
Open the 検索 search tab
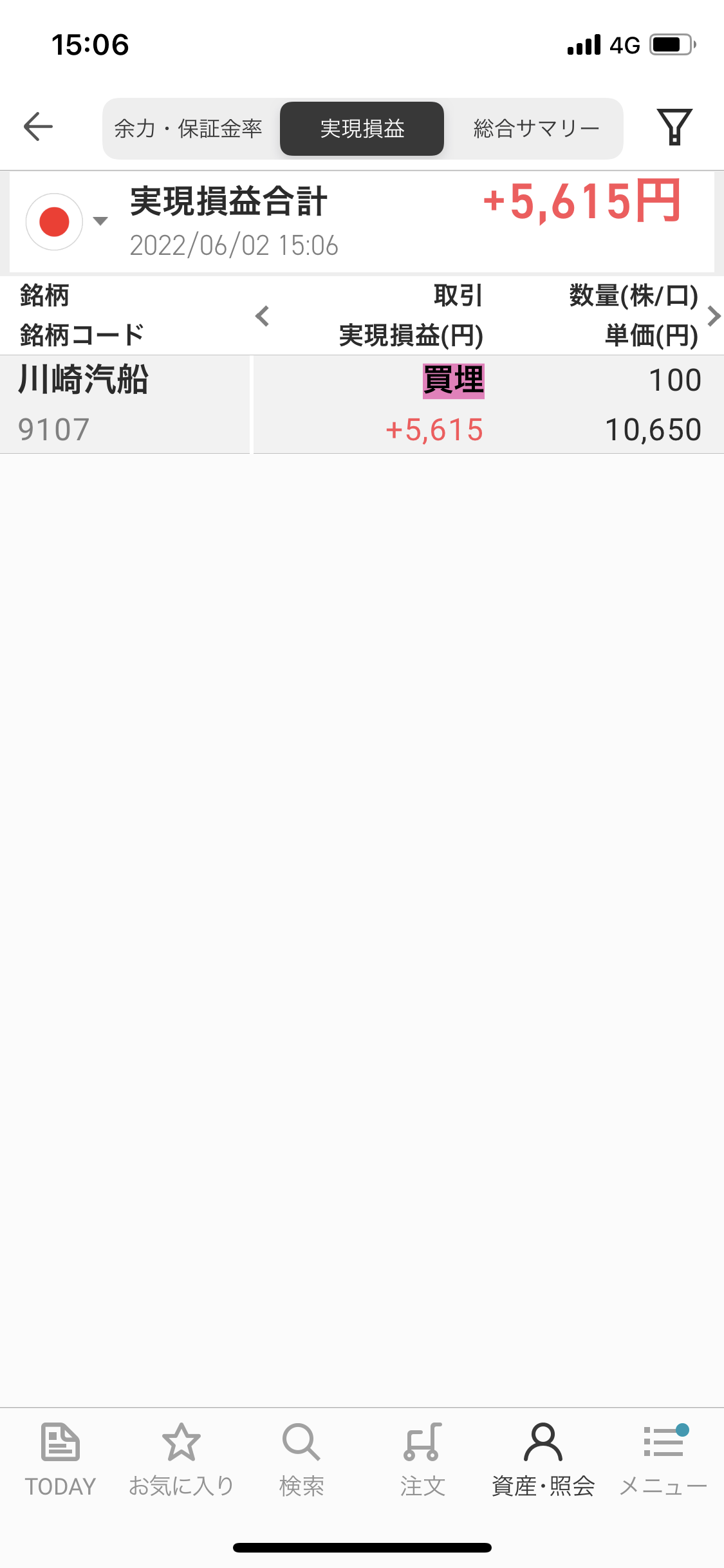click(301, 1460)
